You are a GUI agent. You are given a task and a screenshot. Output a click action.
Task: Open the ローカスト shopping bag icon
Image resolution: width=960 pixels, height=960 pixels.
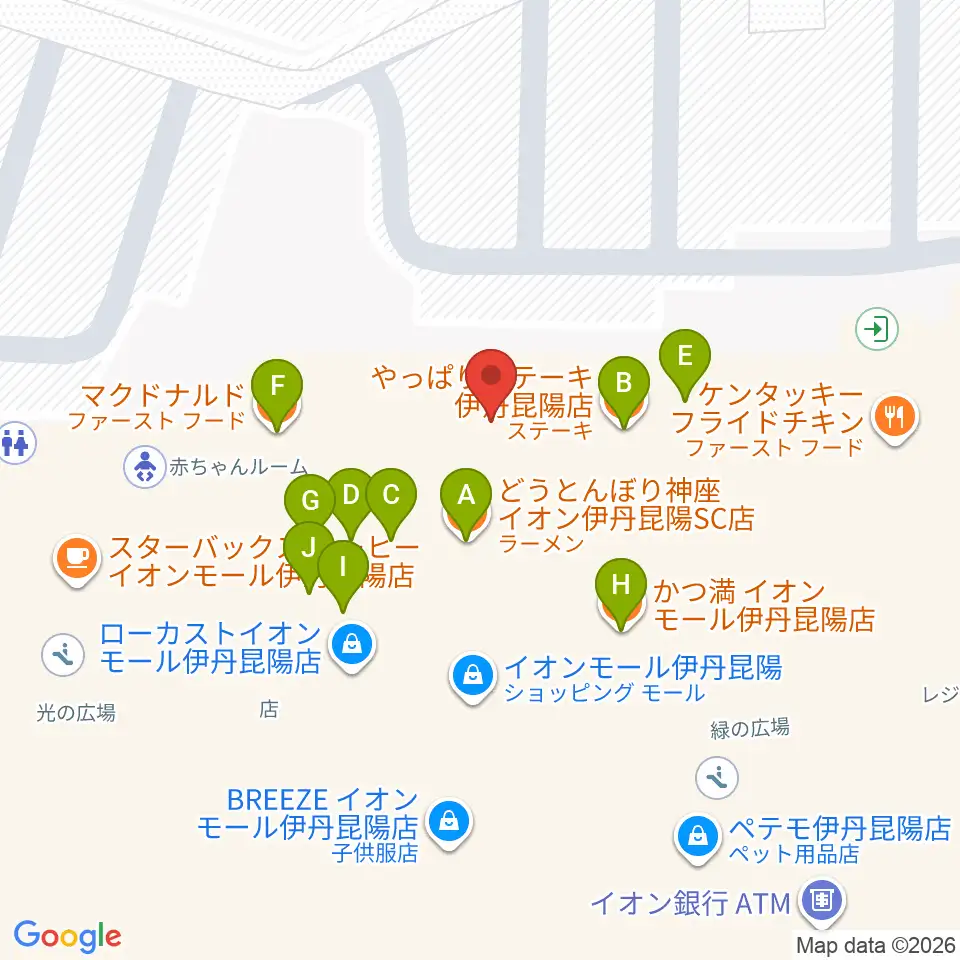352,645
